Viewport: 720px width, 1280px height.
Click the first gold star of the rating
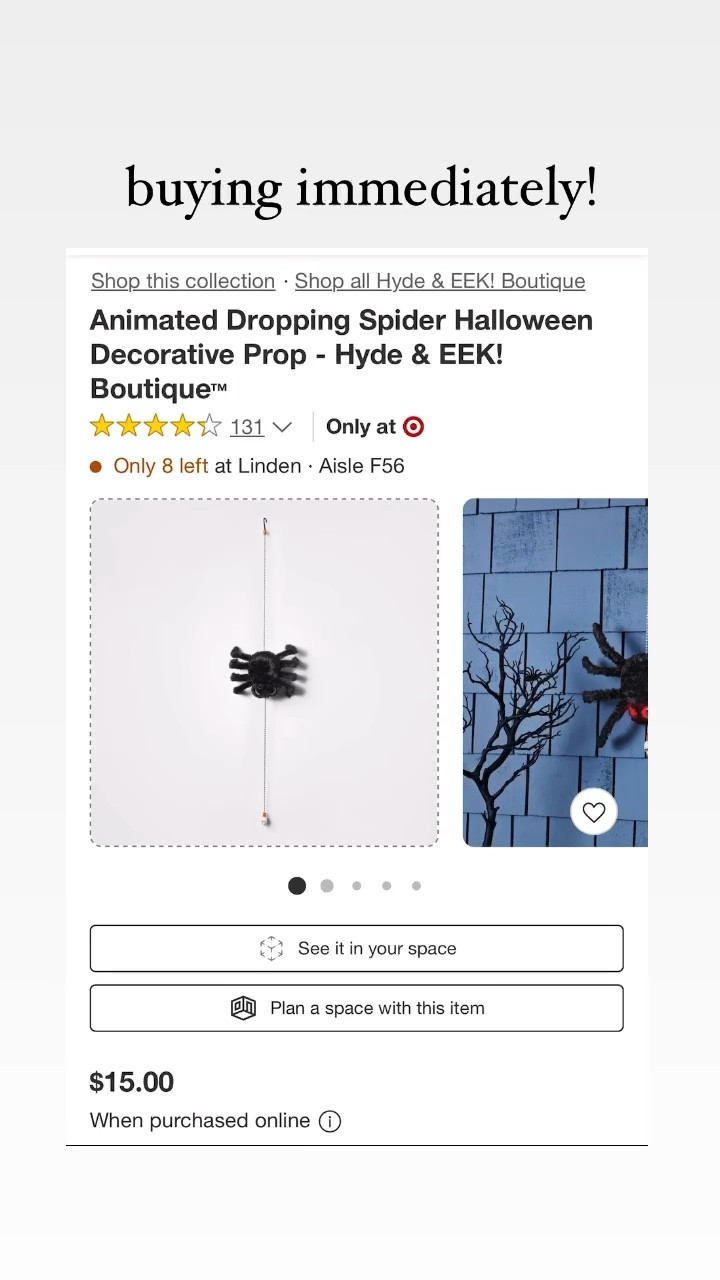tap(101, 426)
